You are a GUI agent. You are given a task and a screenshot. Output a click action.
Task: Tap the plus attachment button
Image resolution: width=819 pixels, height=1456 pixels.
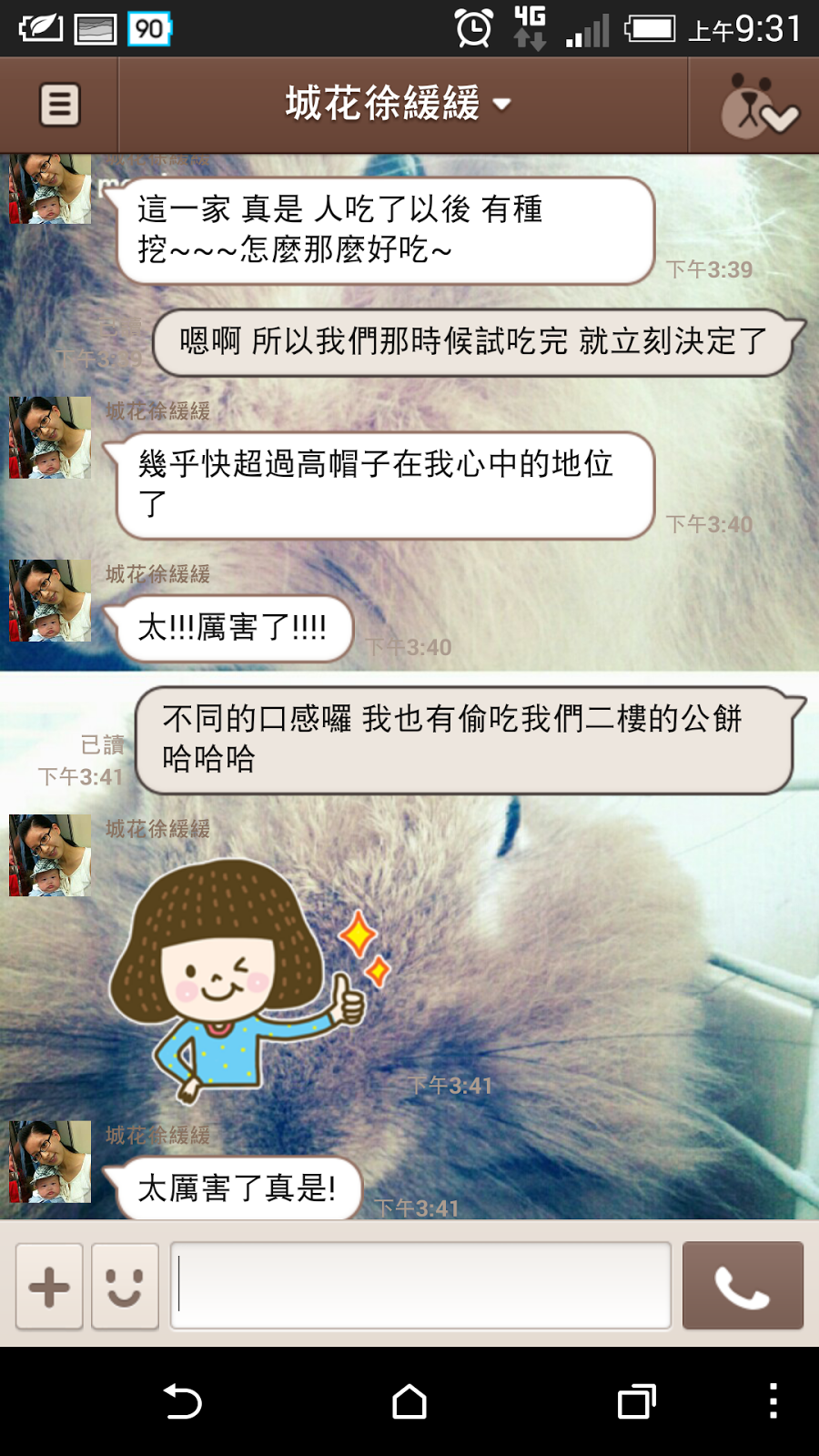[x=49, y=1287]
